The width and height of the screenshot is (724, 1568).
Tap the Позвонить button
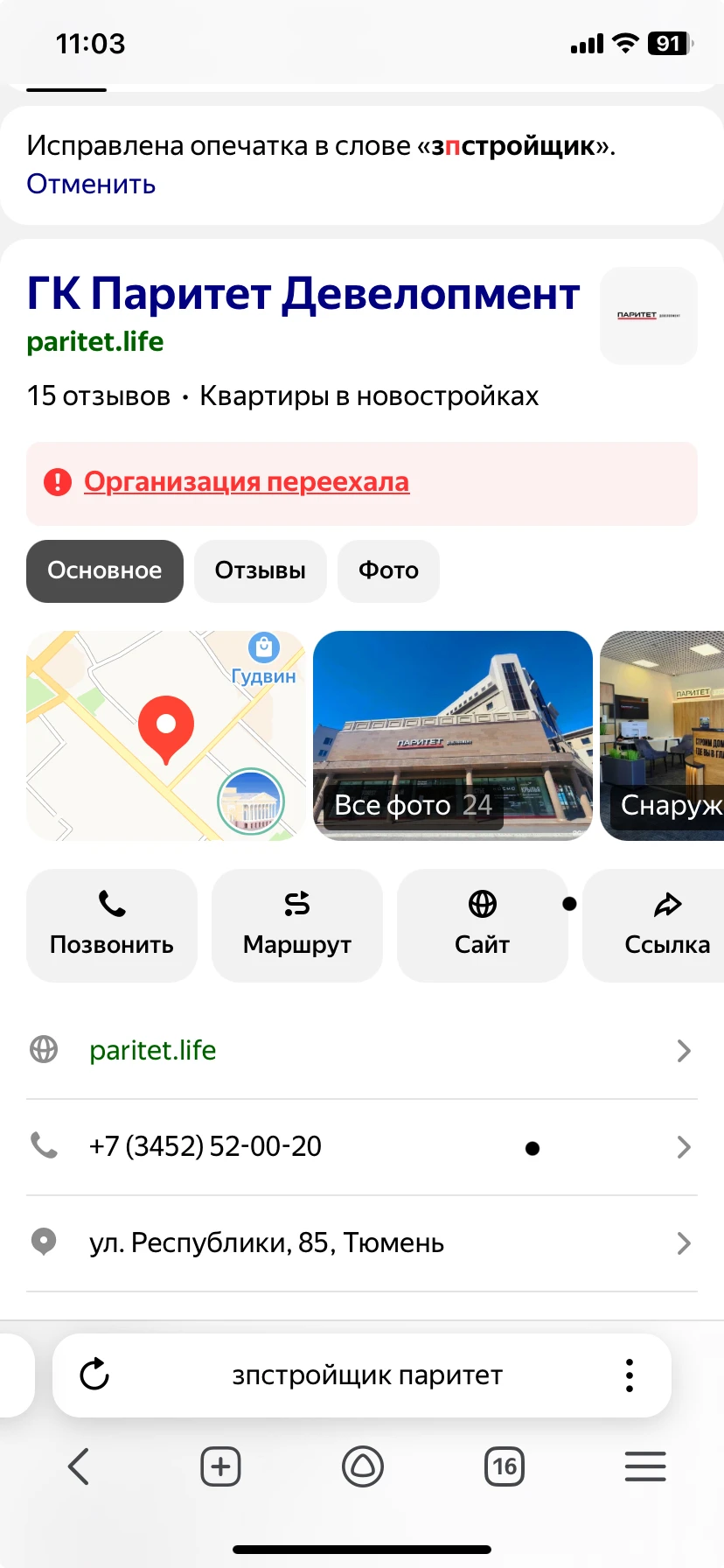pos(112,925)
